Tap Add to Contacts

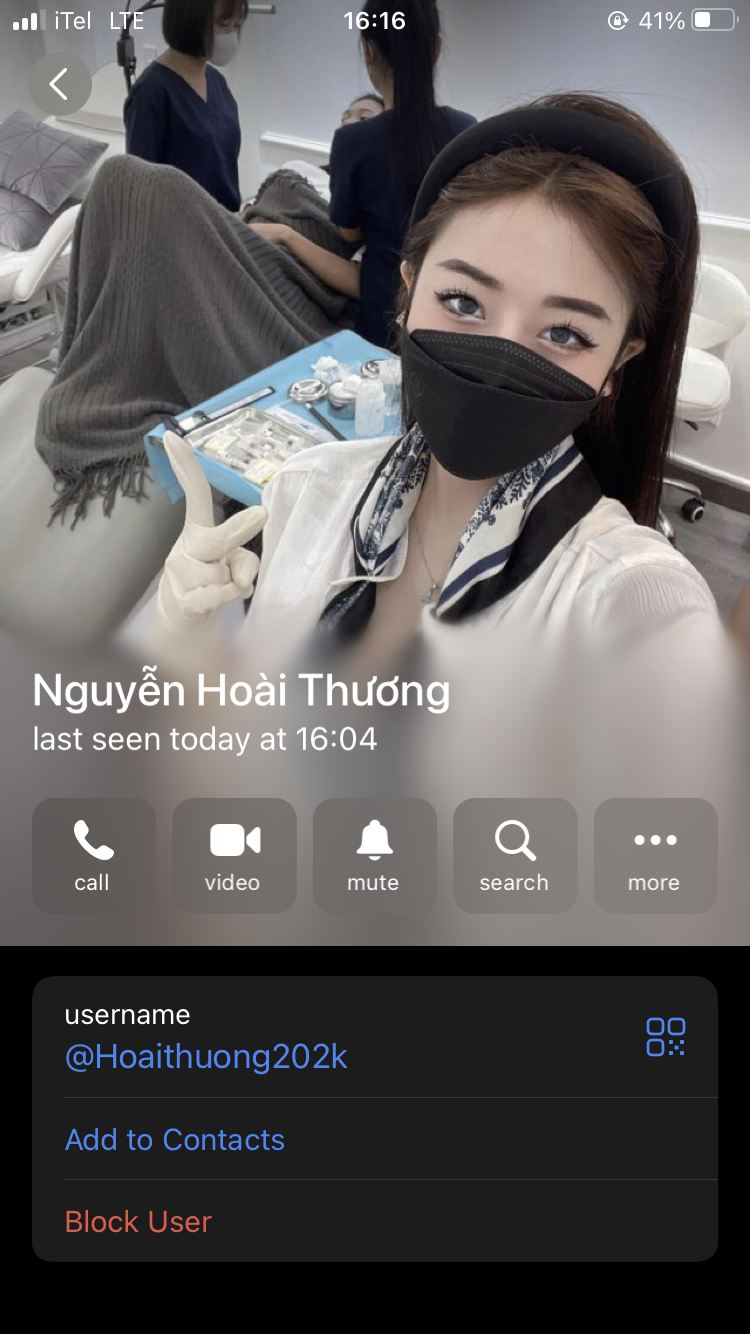pos(174,1139)
